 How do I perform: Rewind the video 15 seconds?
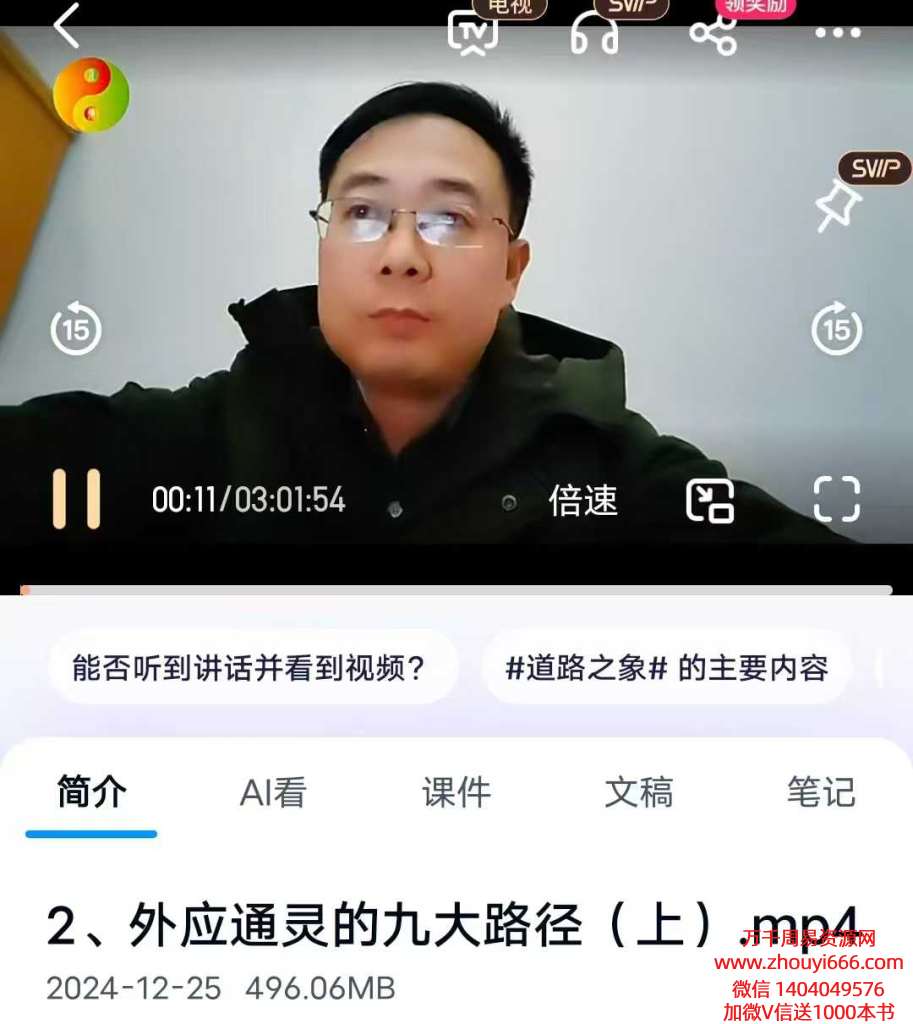tap(76, 329)
